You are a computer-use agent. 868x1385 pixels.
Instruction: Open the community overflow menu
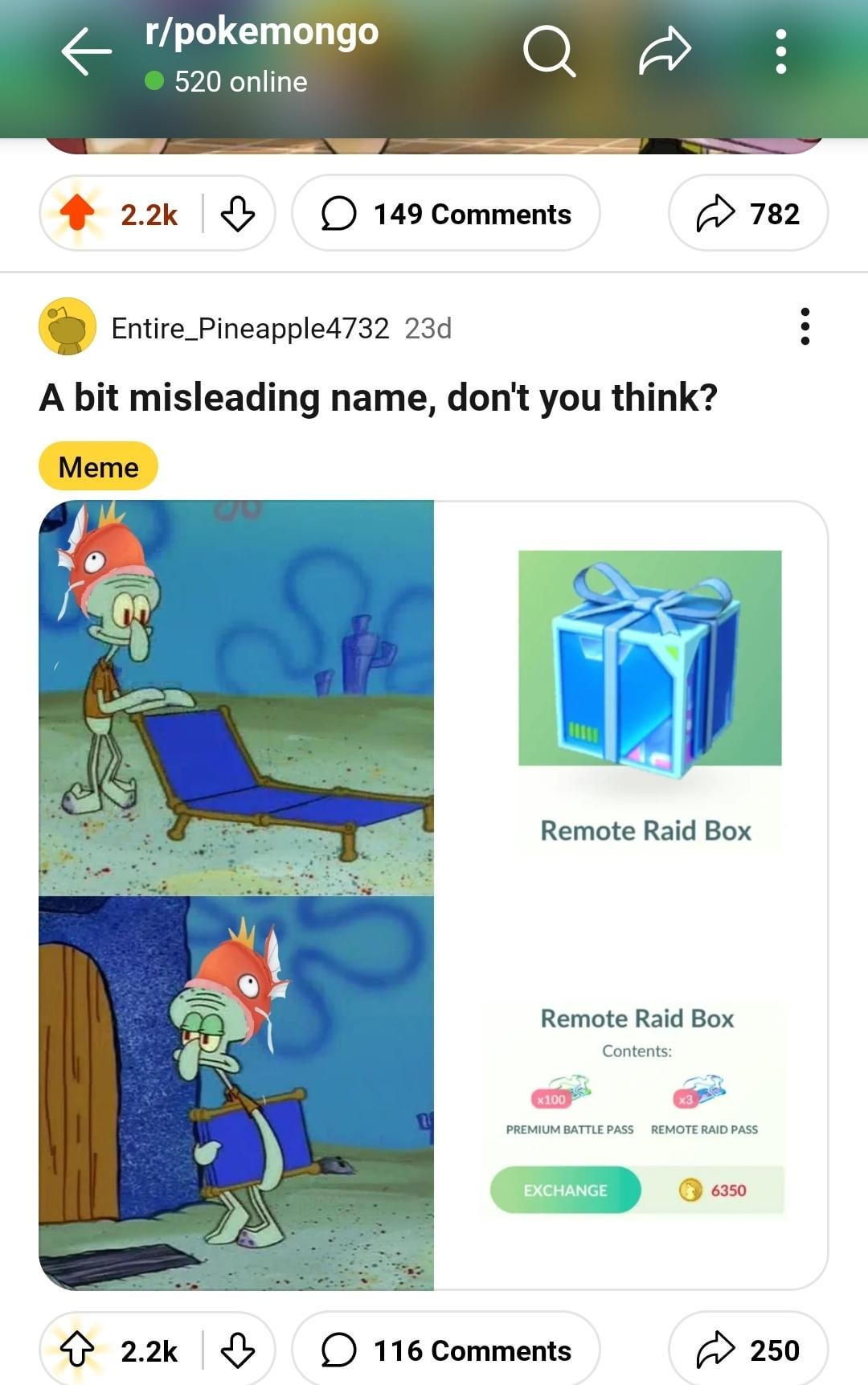coord(780,51)
